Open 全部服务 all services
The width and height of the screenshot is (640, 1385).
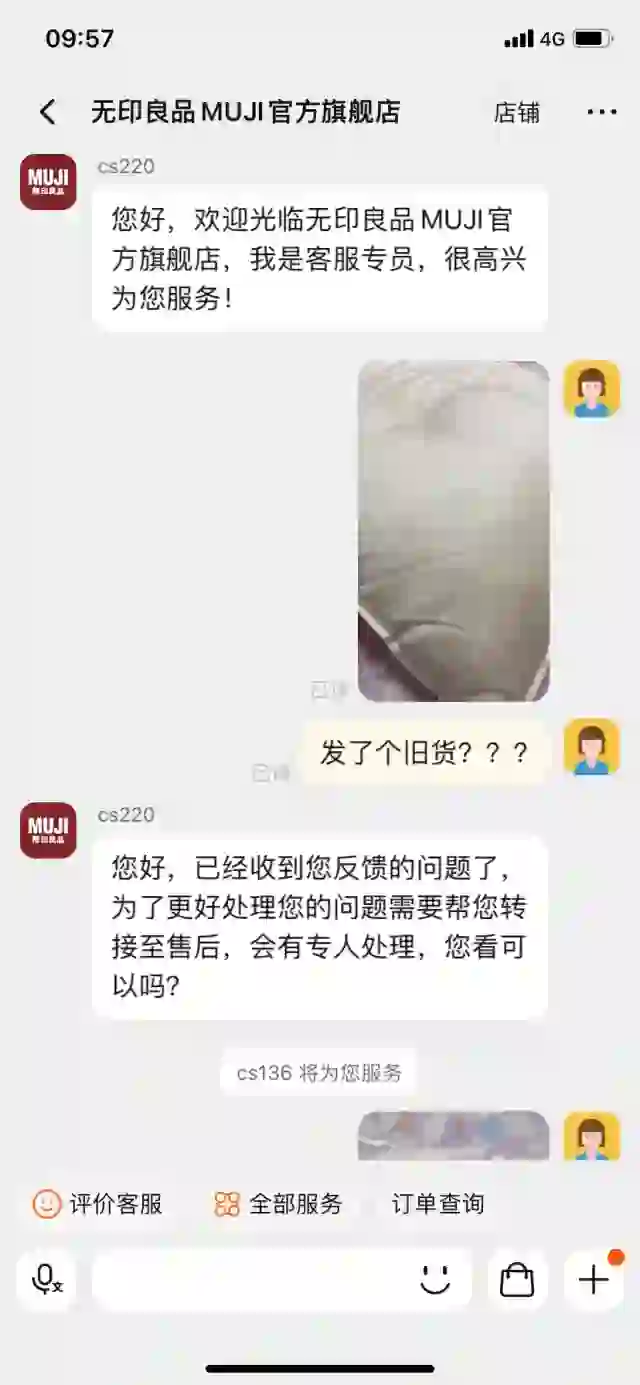coord(279,1204)
